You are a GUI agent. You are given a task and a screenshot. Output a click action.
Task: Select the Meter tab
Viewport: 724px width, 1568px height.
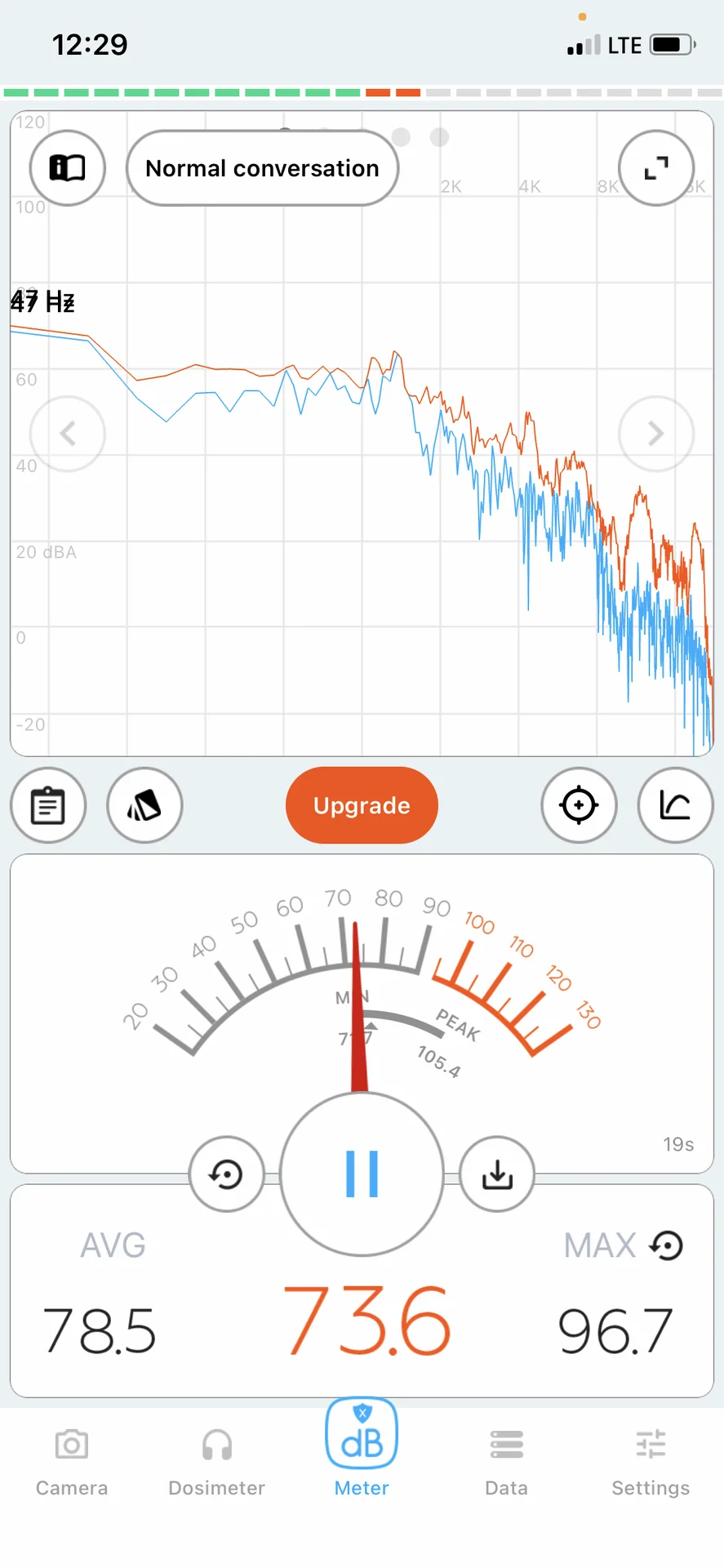pos(362,1452)
